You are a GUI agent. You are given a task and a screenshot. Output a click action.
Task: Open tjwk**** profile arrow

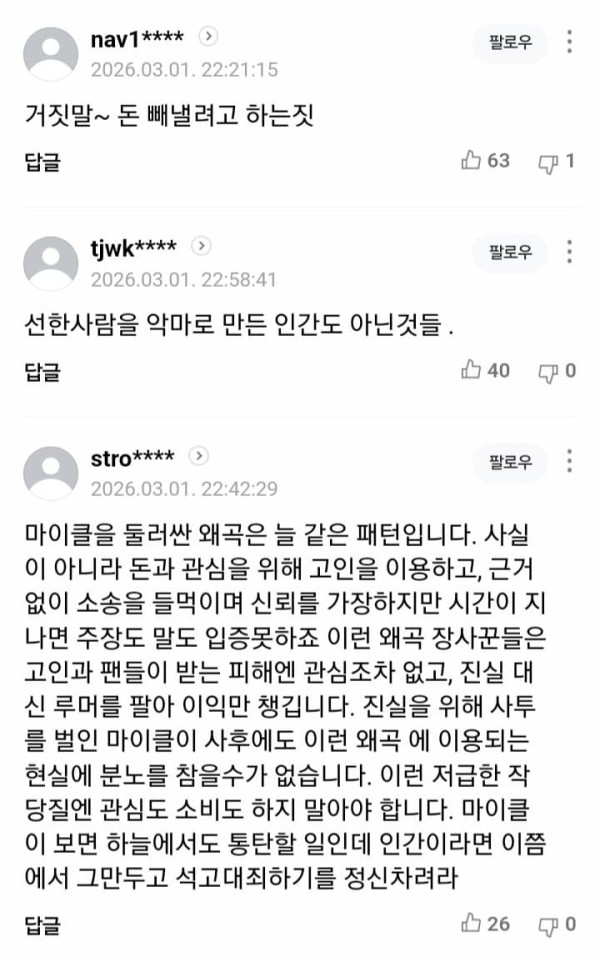click(201, 246)
